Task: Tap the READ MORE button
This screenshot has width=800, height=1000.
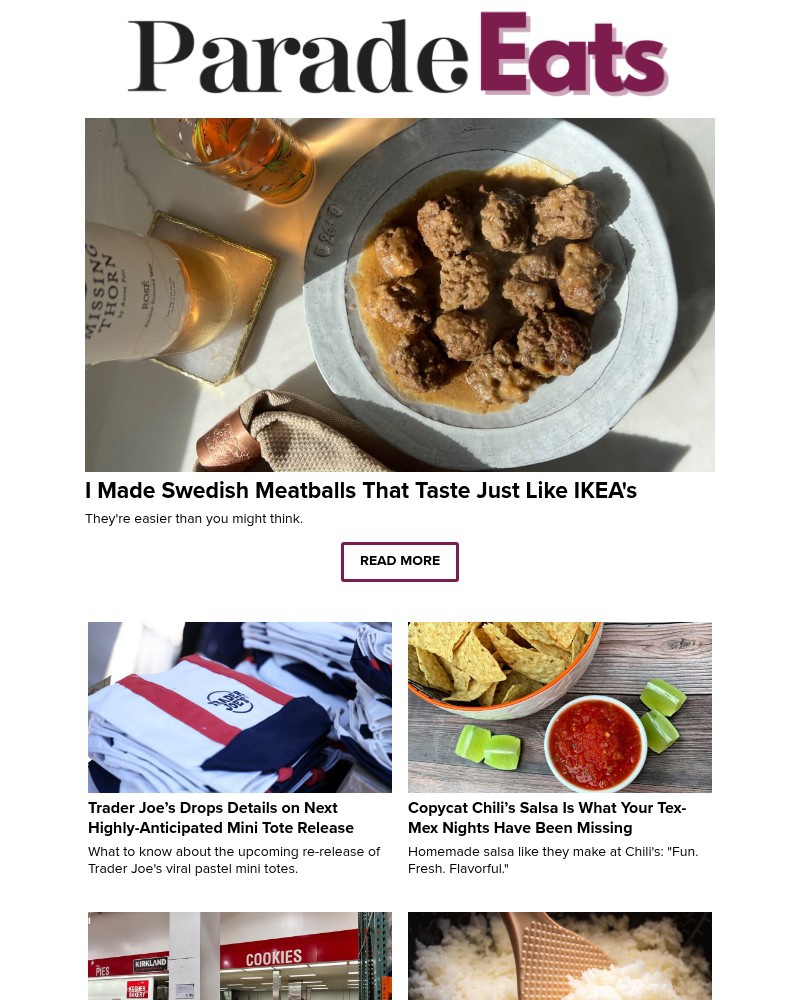Action: pyautogui.click(x=400, y=561)
